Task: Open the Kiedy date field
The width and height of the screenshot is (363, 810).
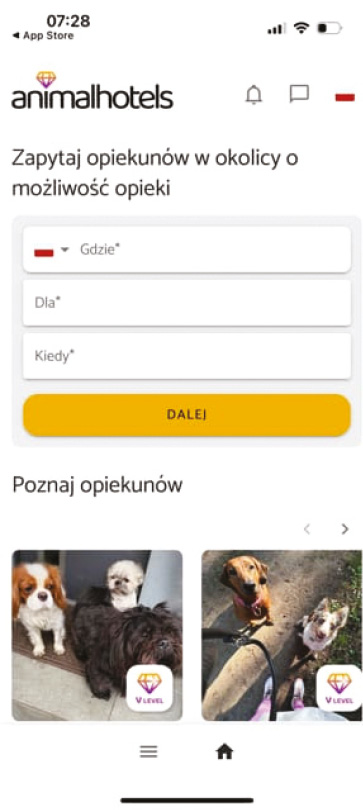Action: click(x=187, y=356)
